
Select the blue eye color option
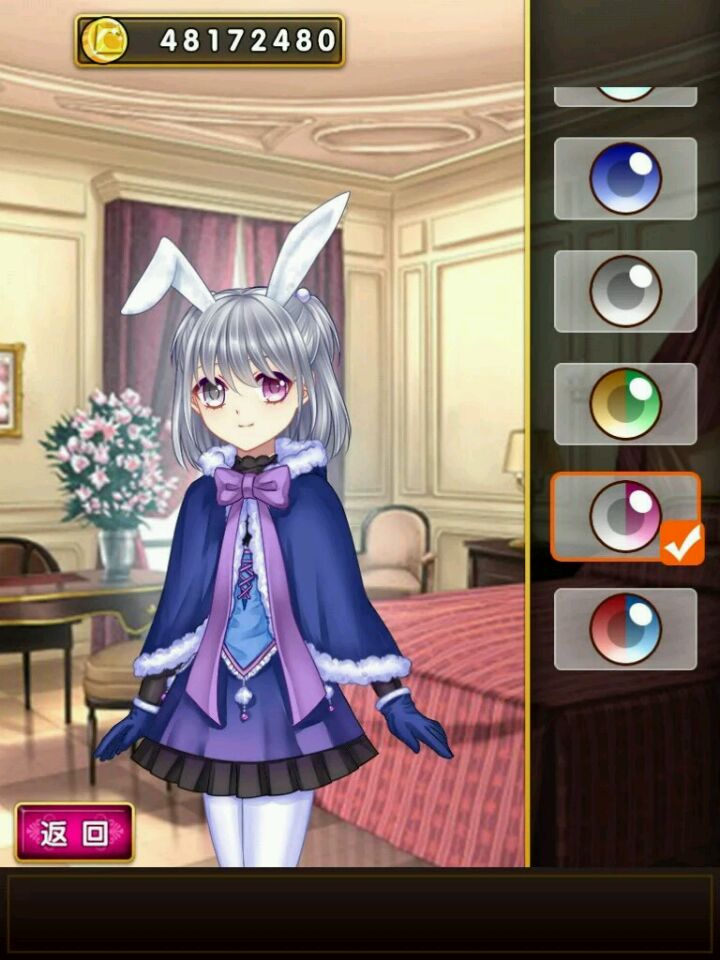[625, 178]
